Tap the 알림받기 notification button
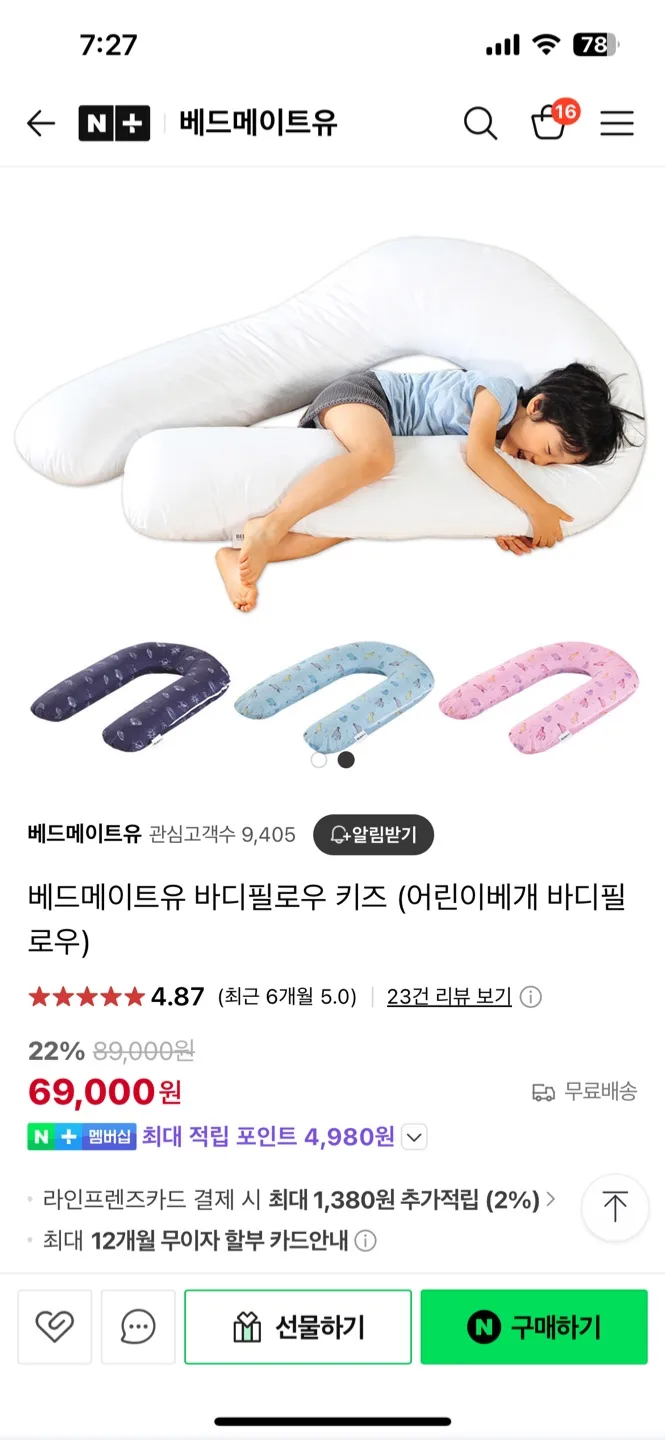This screenshot has width=665, height=1440. click(373, 835)
